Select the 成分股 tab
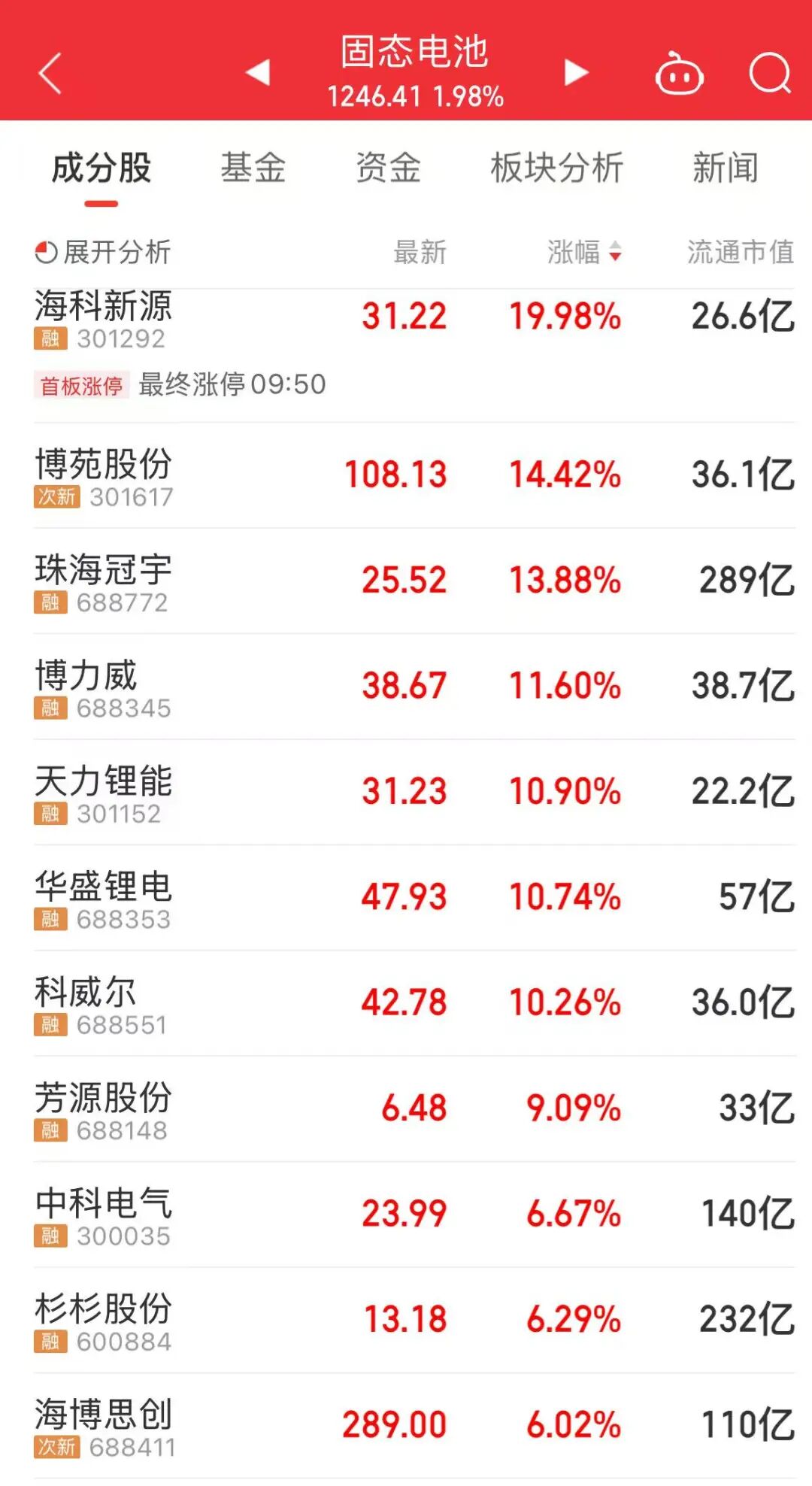The image size is (812, 1486). pyautogui.click(x=101, y=168)
